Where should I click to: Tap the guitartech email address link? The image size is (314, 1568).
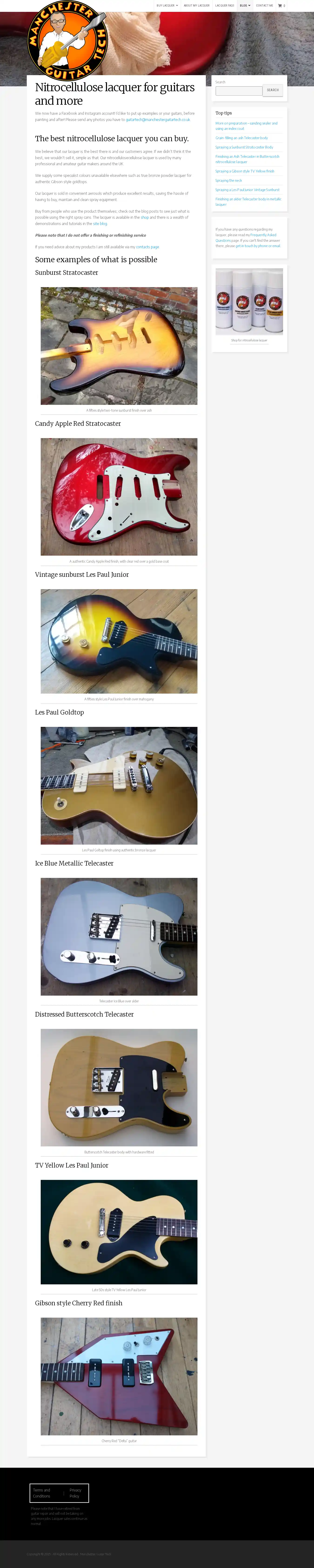coord(158,120)
